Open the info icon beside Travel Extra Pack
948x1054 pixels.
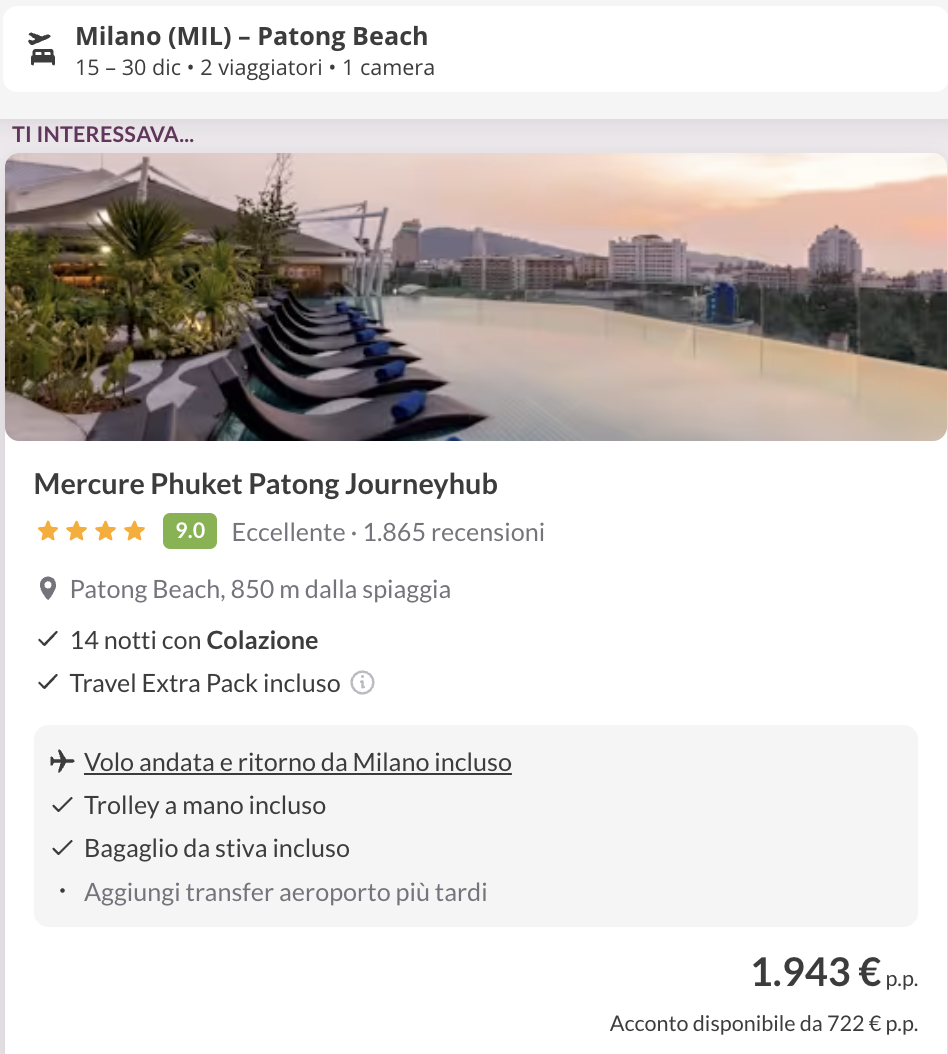pyautogui.click(x=364, y=683)
